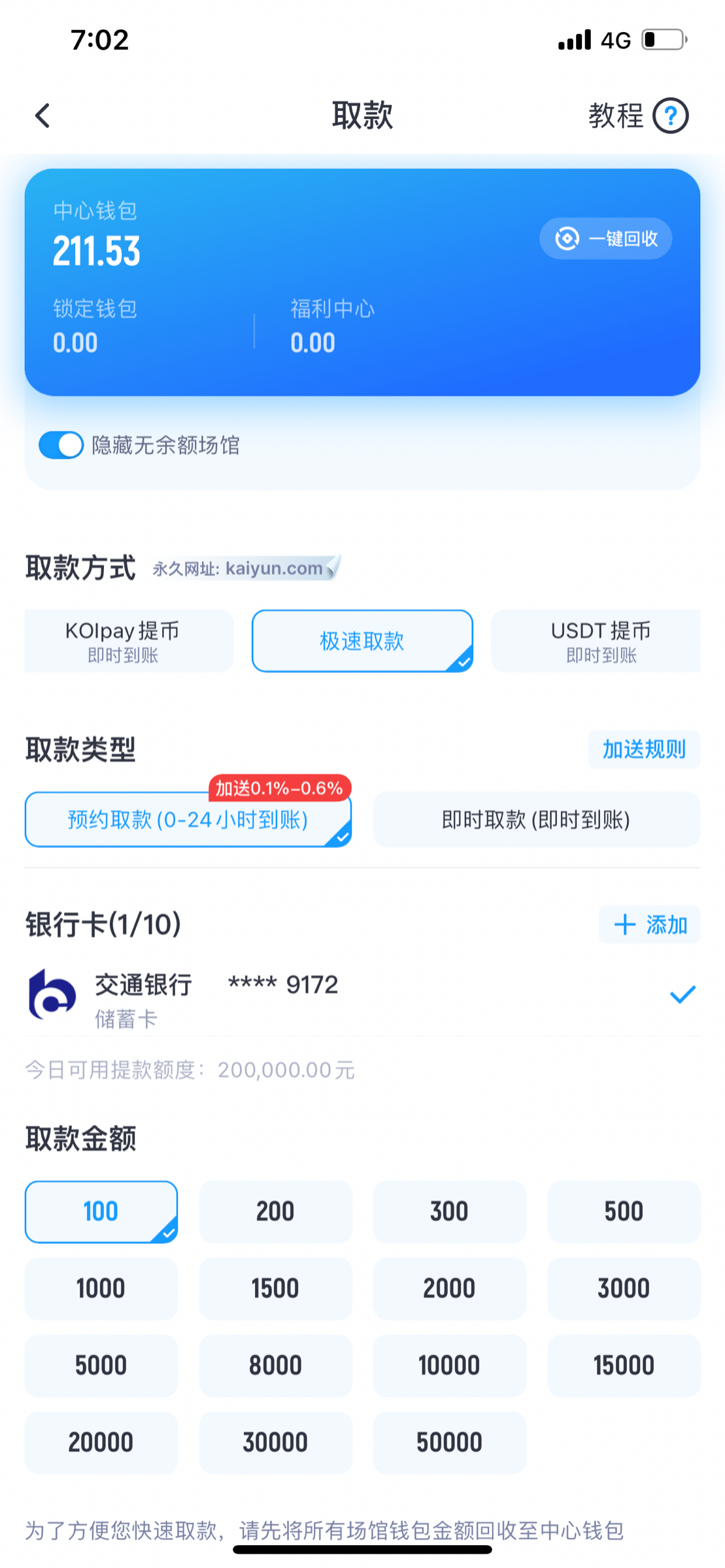Disable the 隐藏无余额场馆 switch

click(61, 445)
